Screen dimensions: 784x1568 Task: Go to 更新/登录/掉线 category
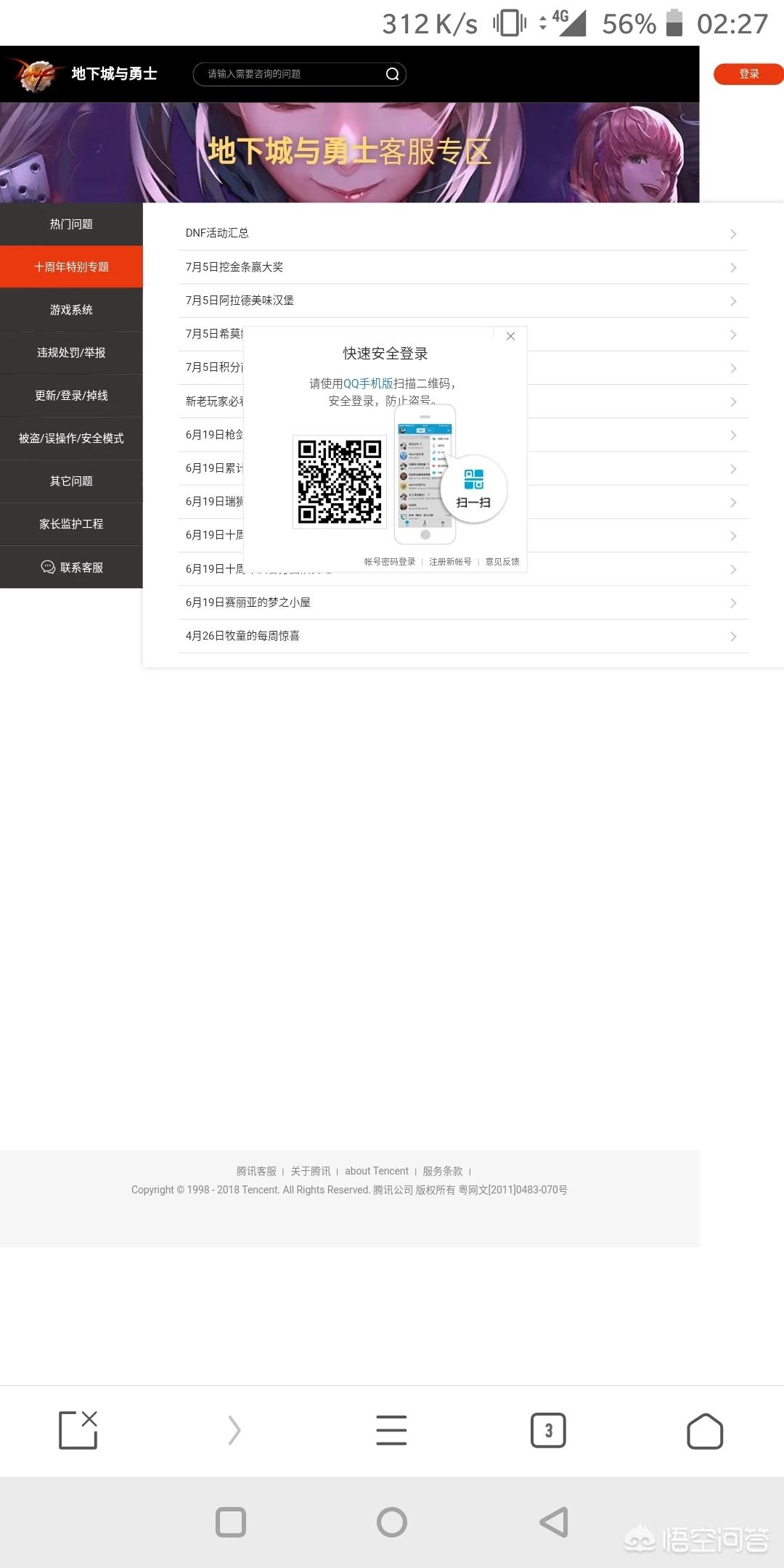tap(71, 396)
